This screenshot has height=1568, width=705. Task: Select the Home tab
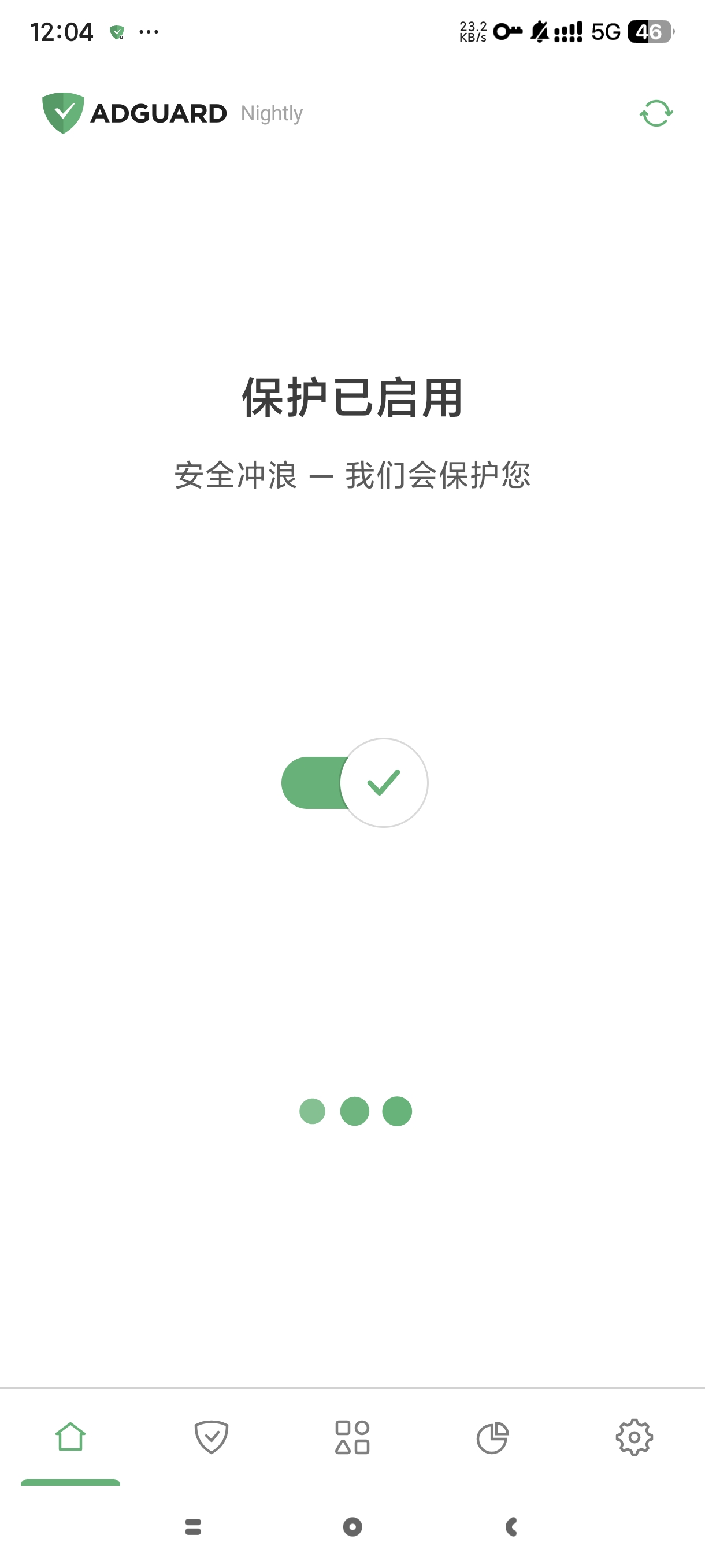tap(70, 1437)
